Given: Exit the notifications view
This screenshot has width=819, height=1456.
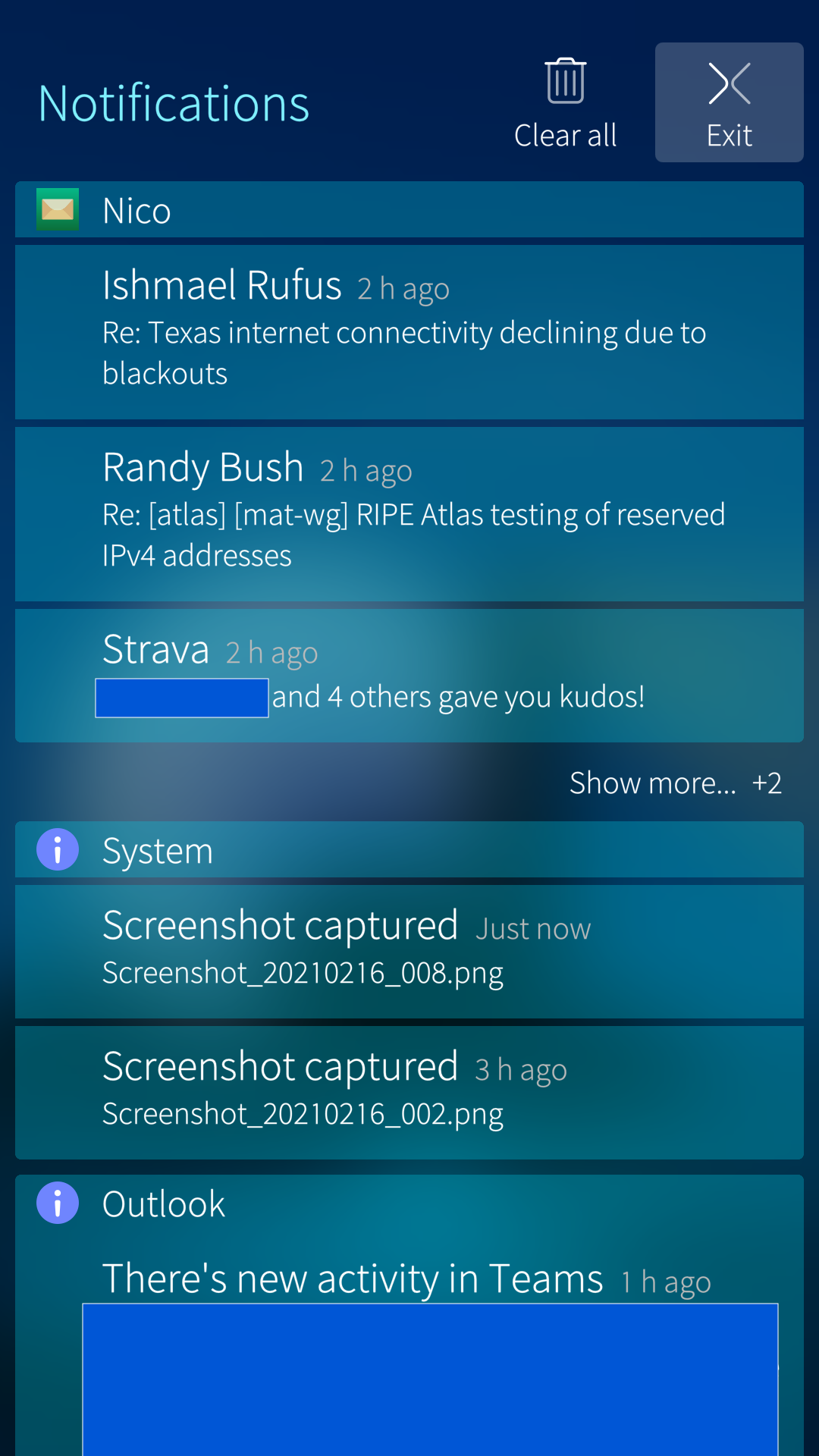Looking at the screenshot, I should (x=729, y=102).
